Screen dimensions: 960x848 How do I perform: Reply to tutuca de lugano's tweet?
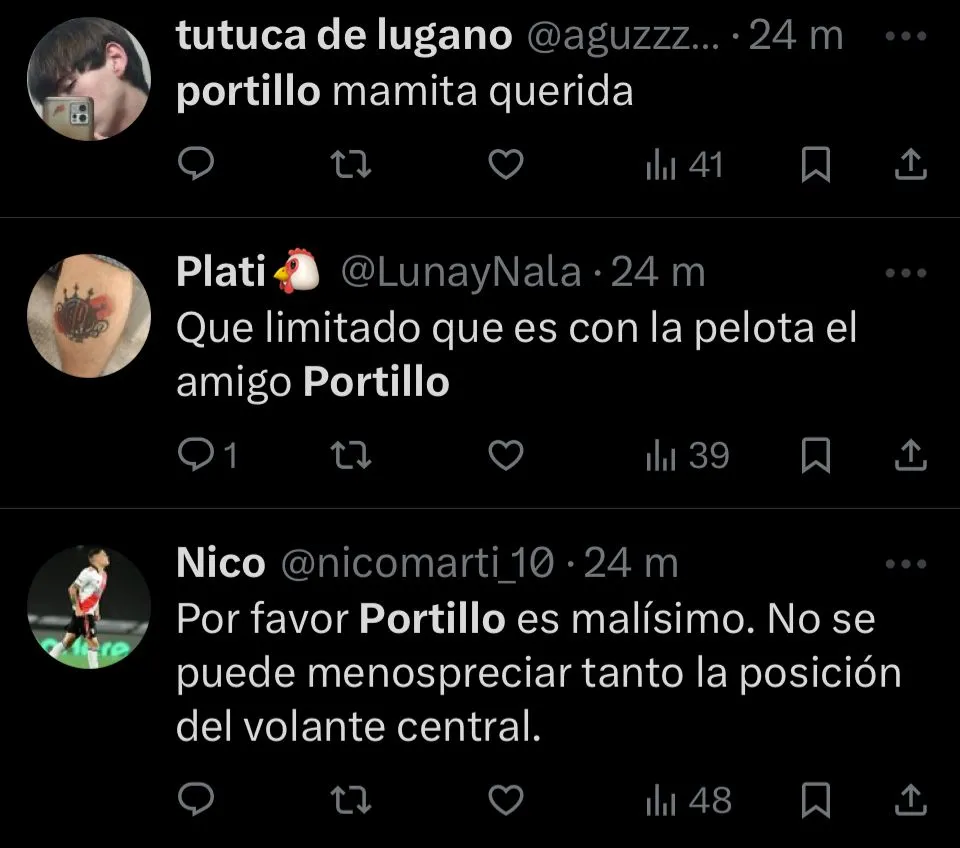(196, 164)
